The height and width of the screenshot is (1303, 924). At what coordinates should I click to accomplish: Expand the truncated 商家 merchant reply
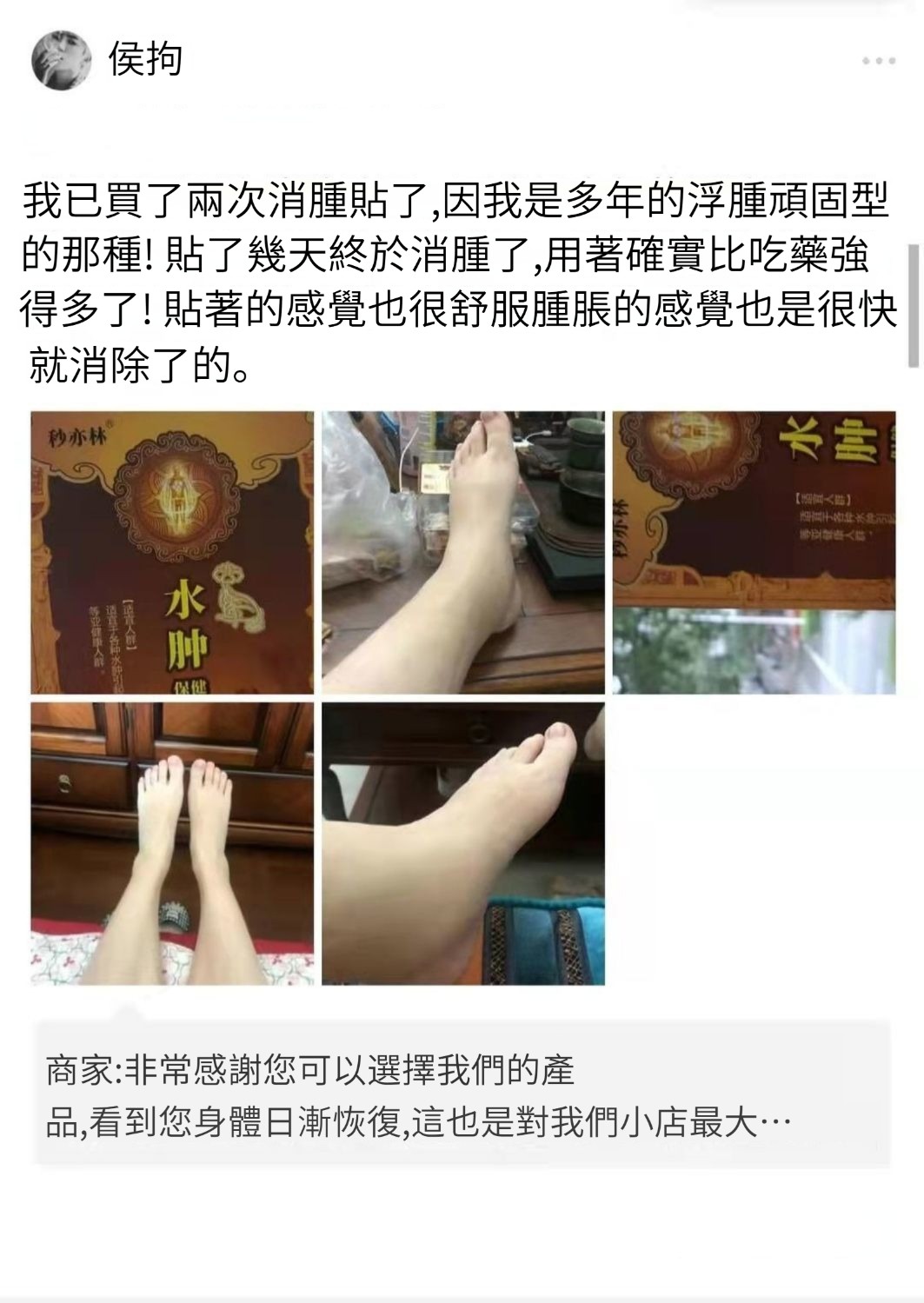coord(462,1095)
